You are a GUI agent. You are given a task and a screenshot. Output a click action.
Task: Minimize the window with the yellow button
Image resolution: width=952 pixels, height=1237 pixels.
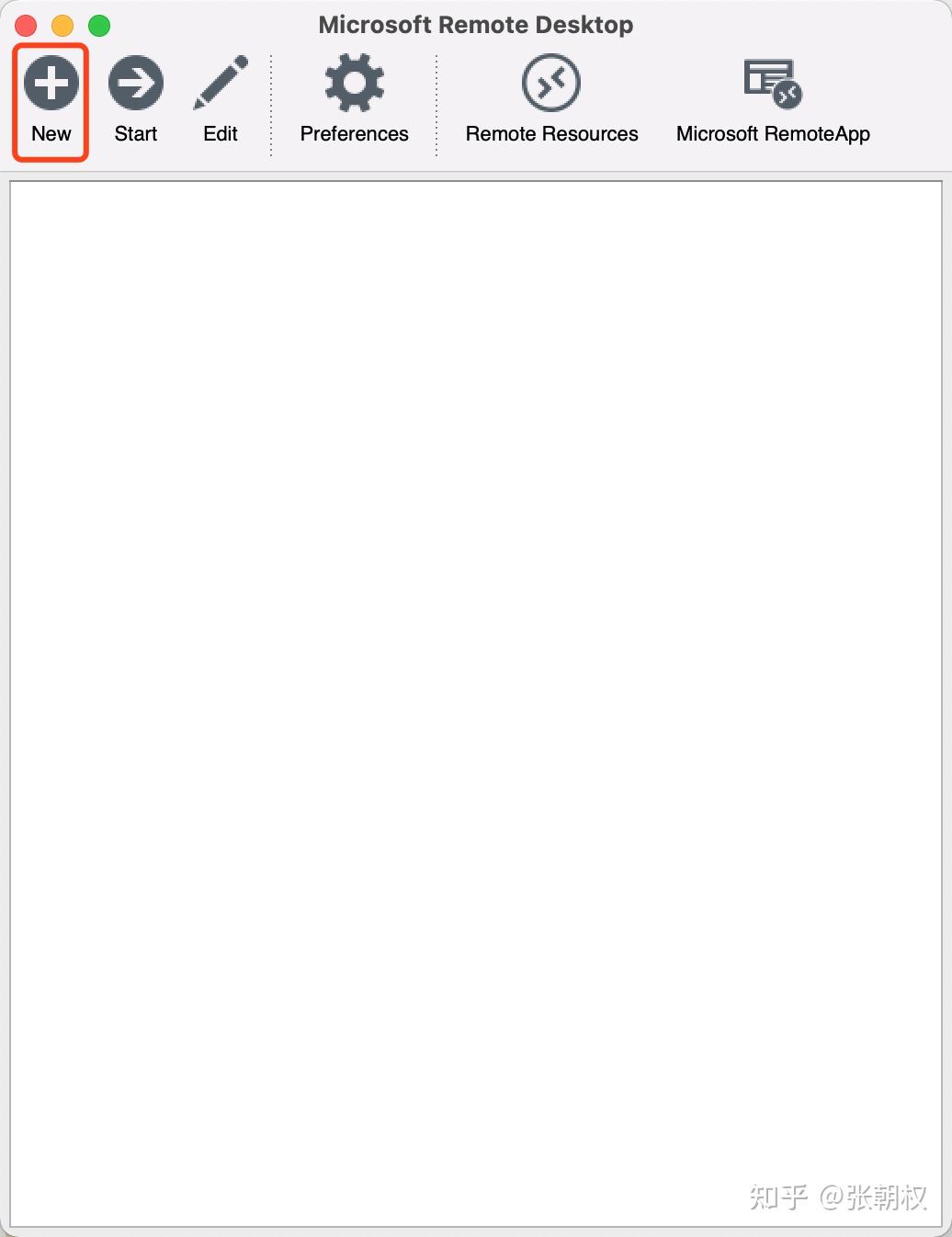pyautogui.click(x=62, y=26)
